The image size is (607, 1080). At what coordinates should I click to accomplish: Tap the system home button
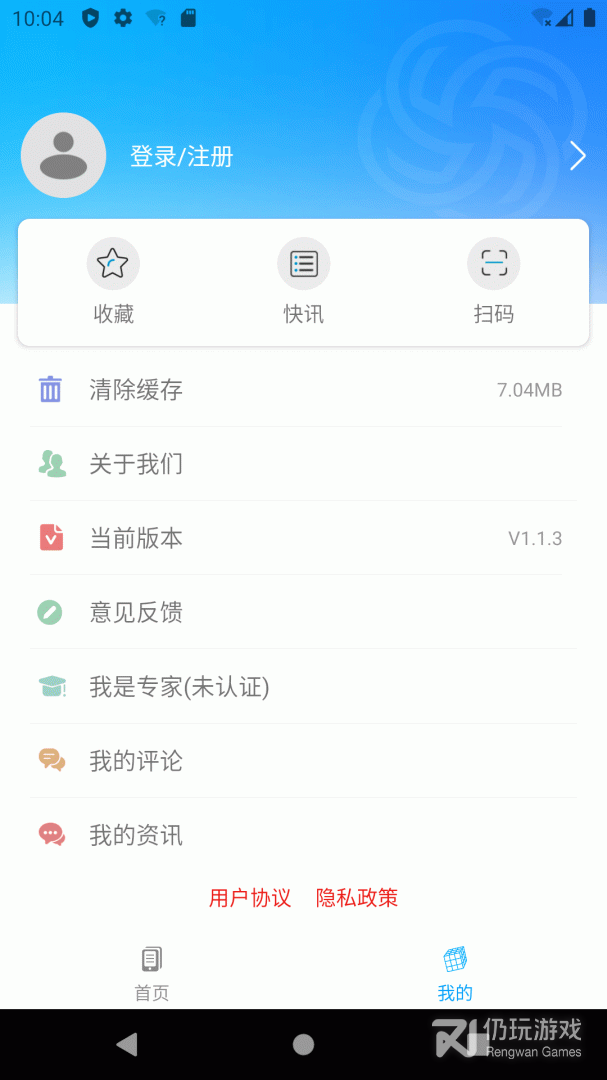point(303,1045)
